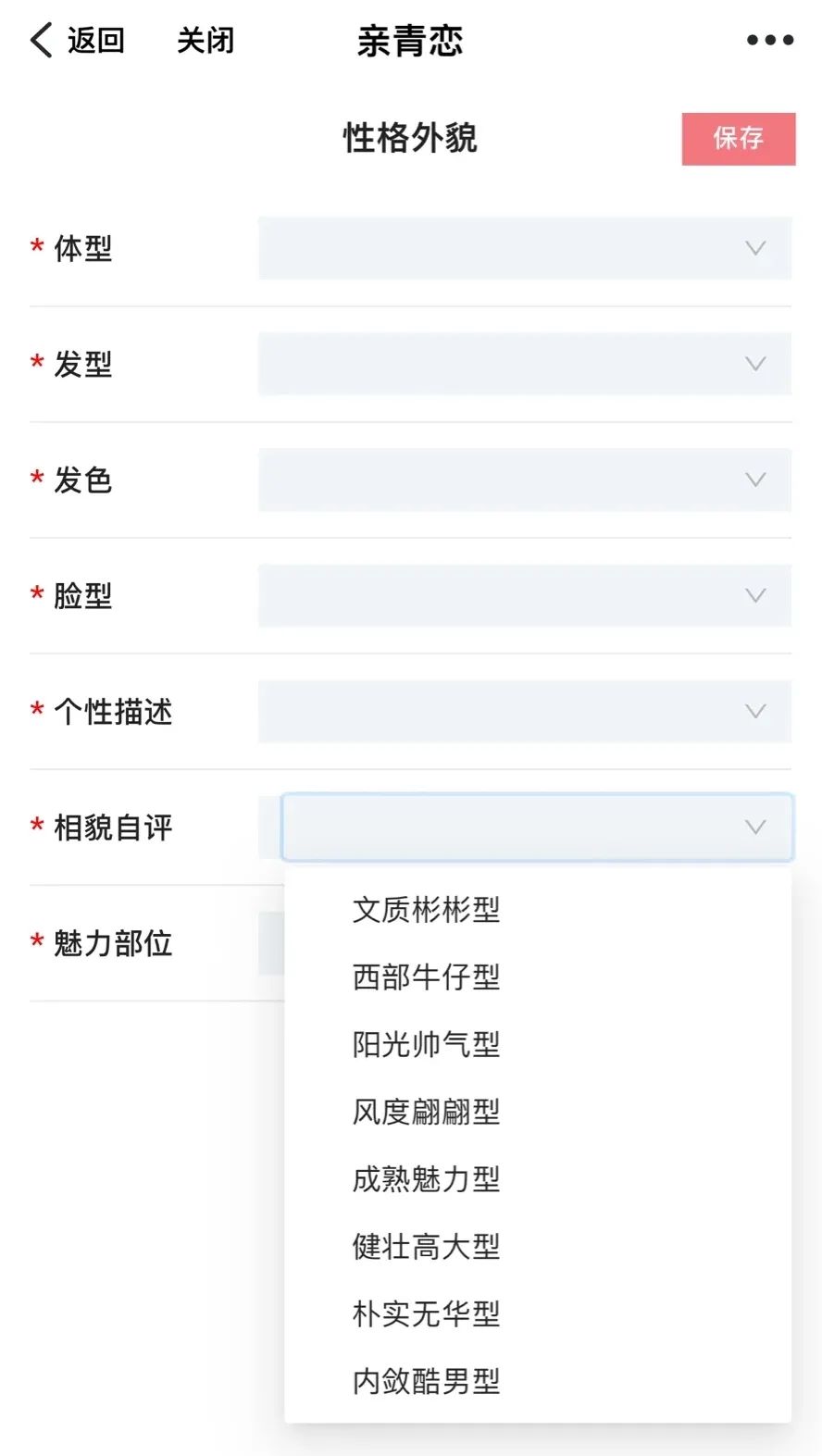Open the 脸型 dropdown
The width and height of the screenshot is (822, 1456).
click(525, 595)
